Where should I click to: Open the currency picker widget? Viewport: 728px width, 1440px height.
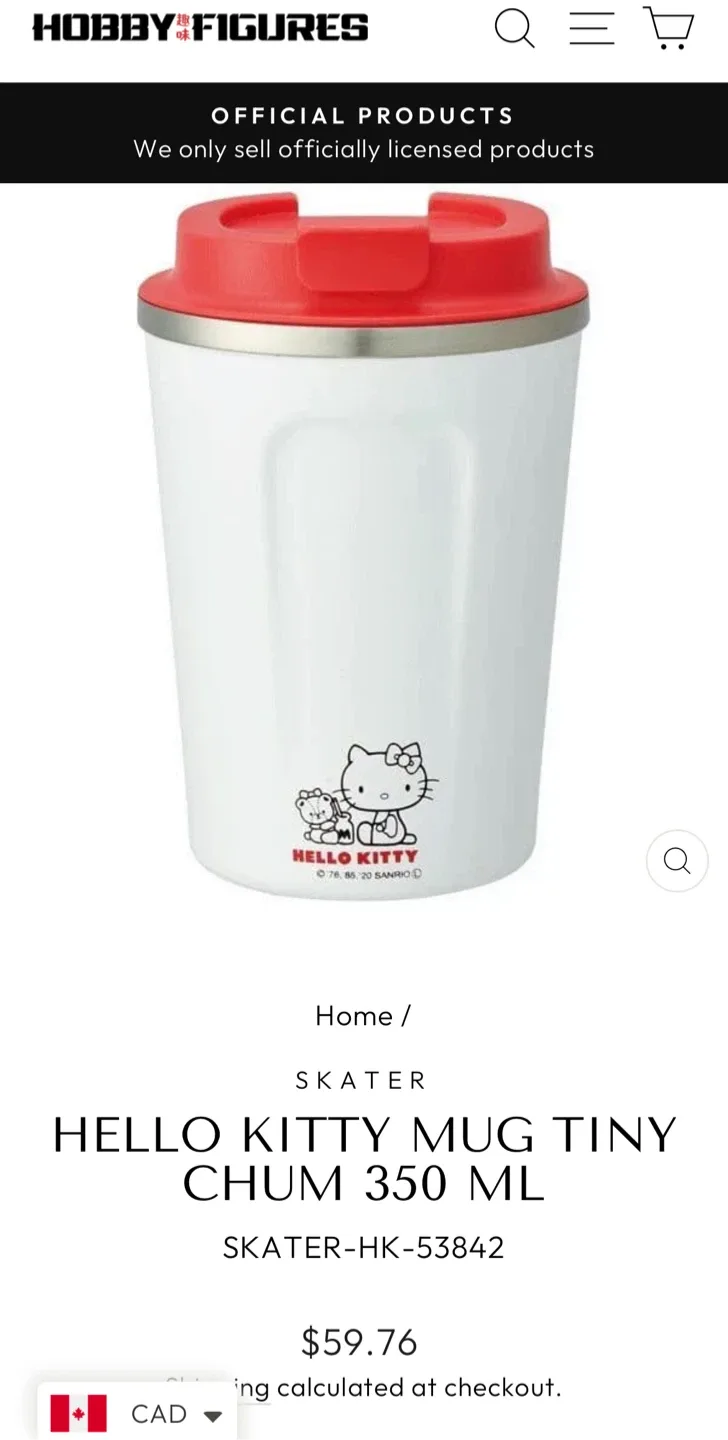point(137,1413)
